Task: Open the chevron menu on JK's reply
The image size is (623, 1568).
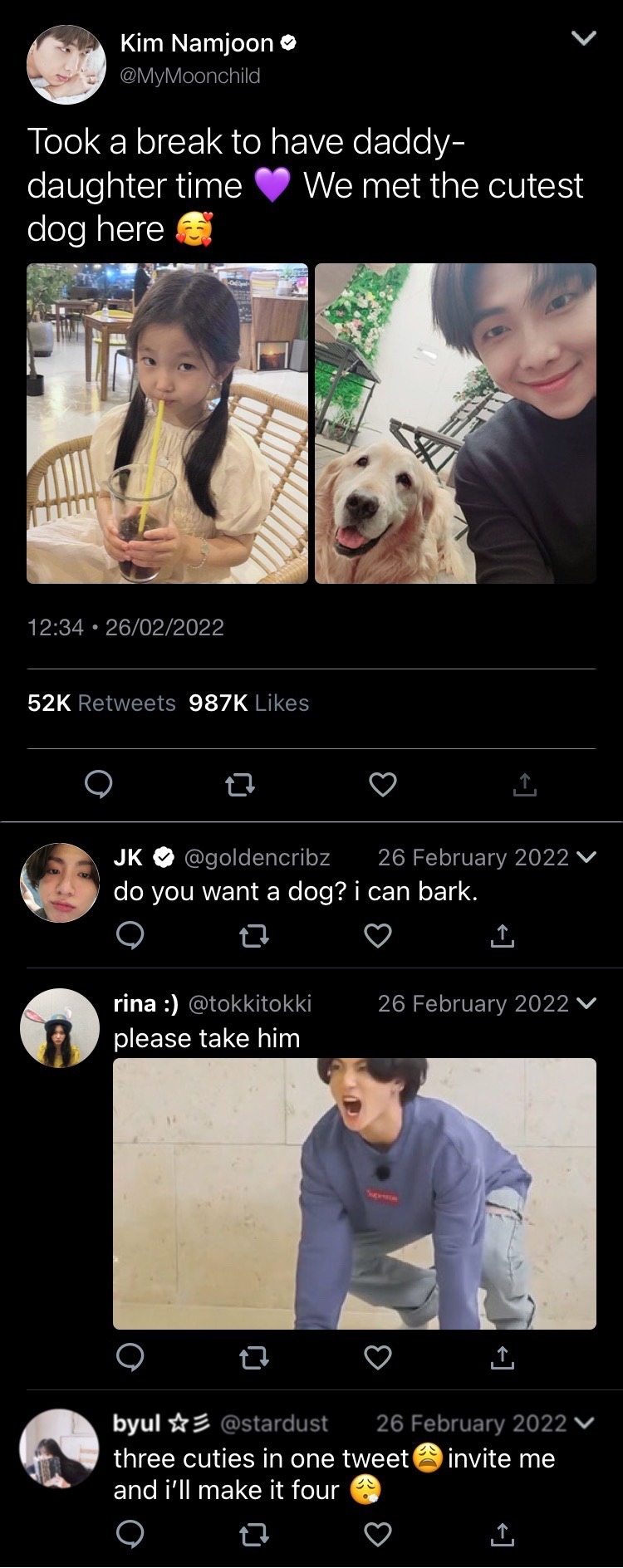Action: 586,857
